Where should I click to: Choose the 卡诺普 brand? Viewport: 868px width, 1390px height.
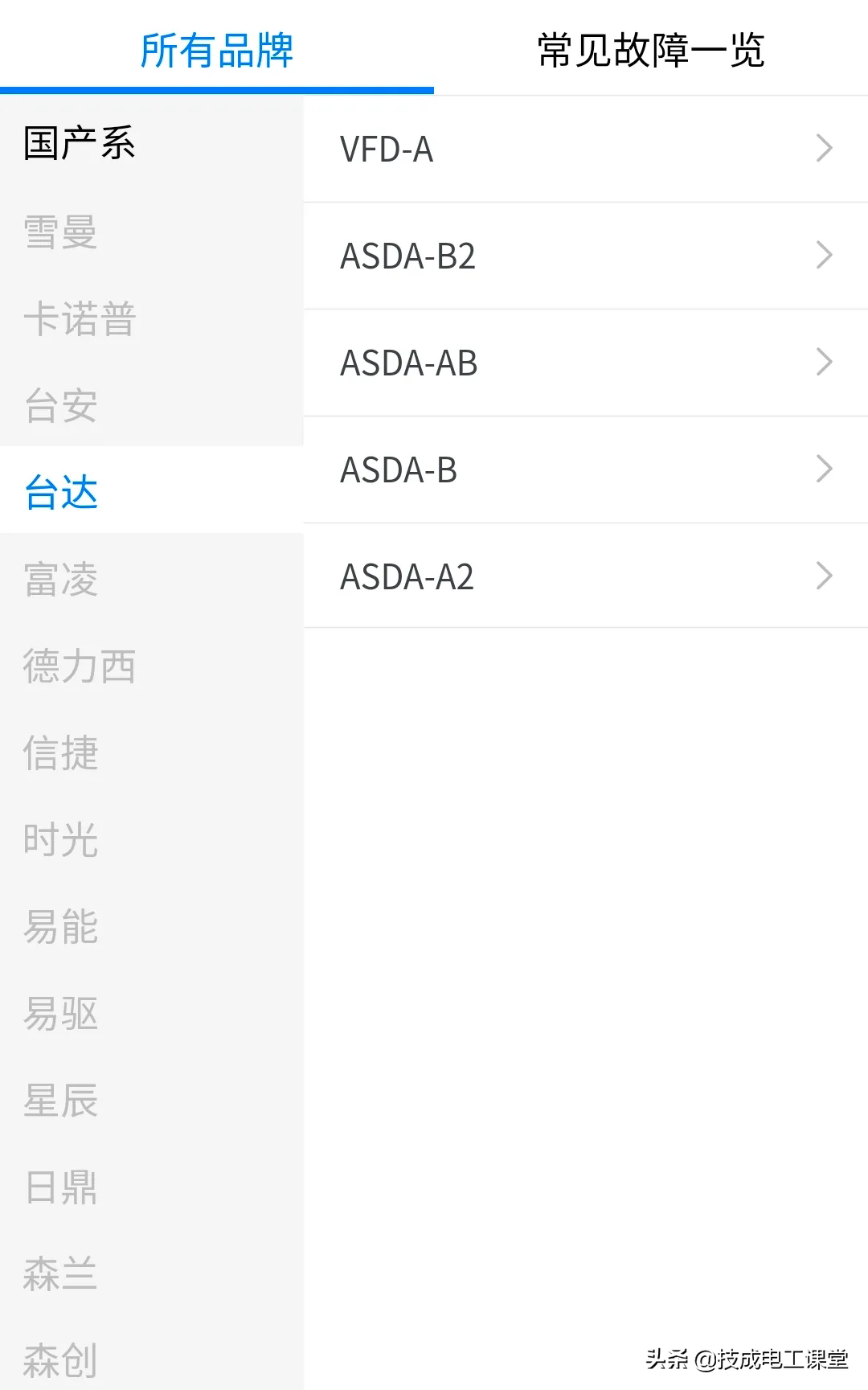(x=80, y=319)
